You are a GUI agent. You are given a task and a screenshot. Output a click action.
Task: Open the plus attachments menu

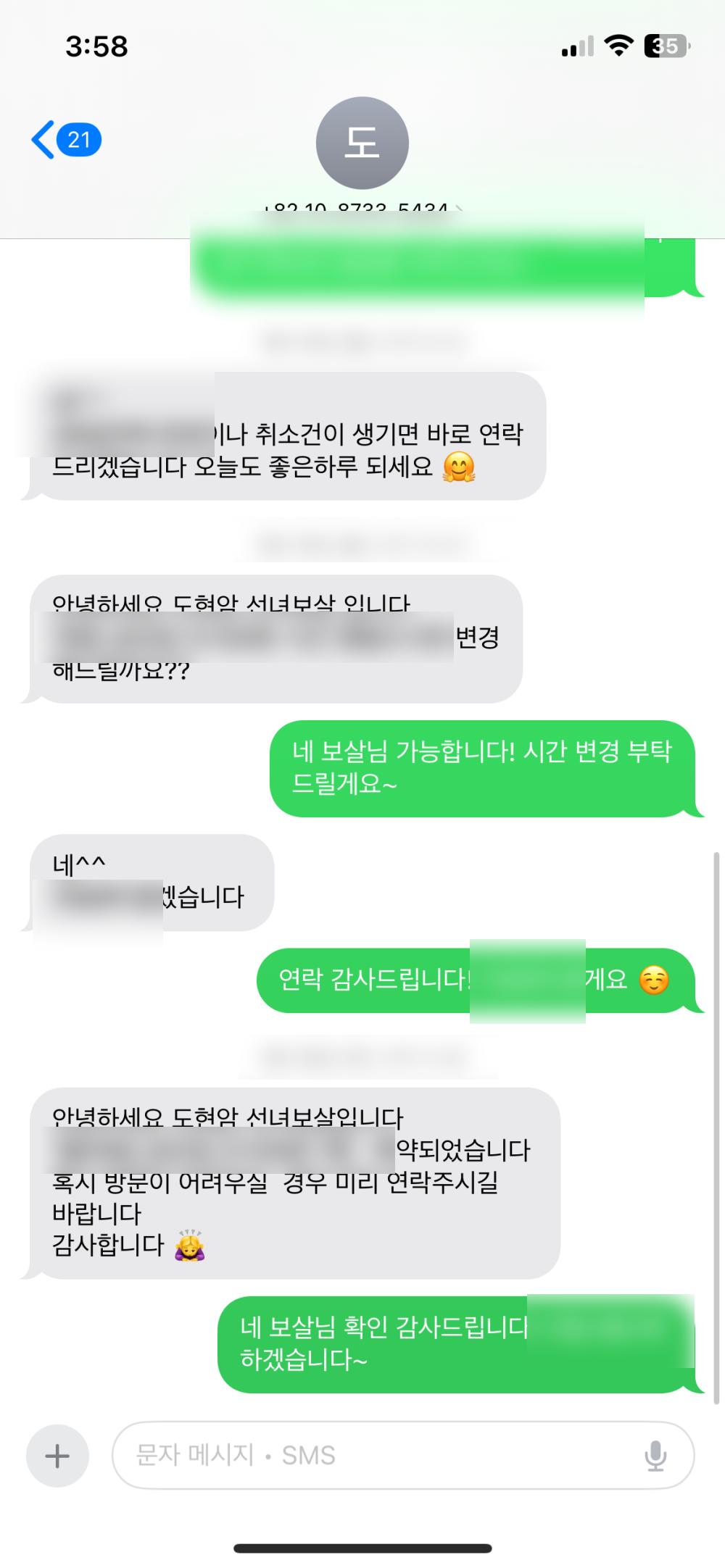[57, 1456]
